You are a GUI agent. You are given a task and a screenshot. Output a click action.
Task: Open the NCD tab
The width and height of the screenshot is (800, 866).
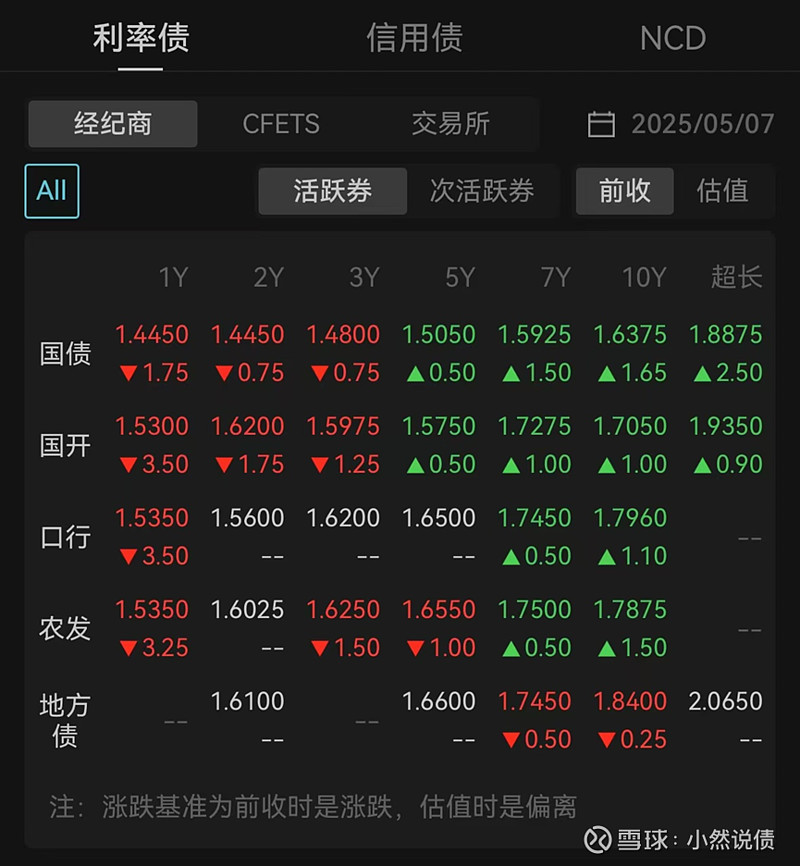click(x=673, y=38)
